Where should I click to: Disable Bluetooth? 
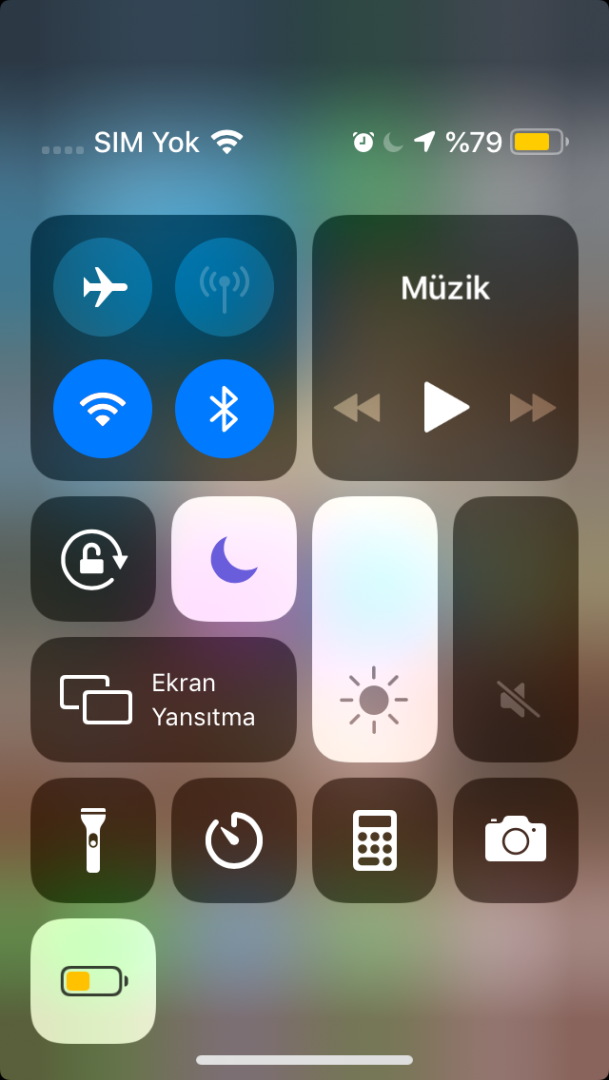coord(224,409)
